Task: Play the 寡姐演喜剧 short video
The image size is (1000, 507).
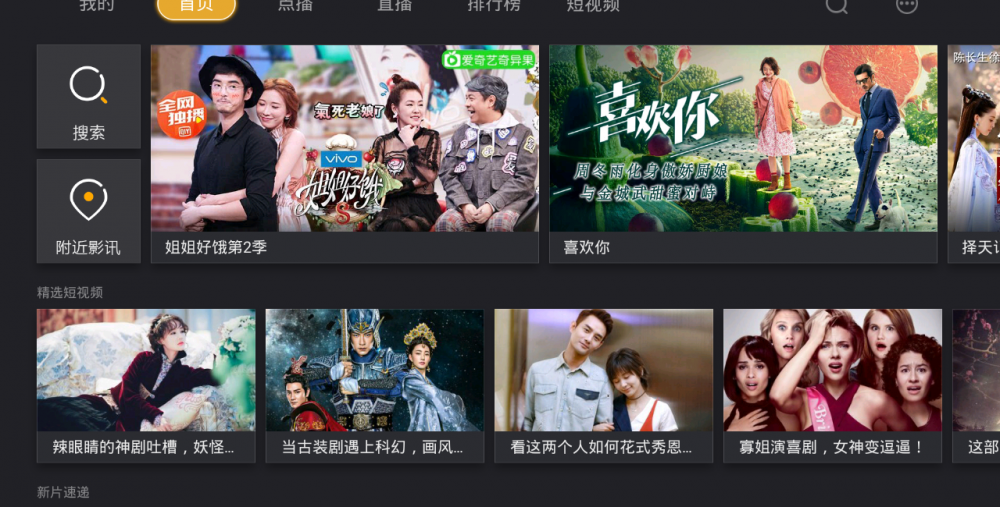Action: pyautogui.click(x=832, y=385)
